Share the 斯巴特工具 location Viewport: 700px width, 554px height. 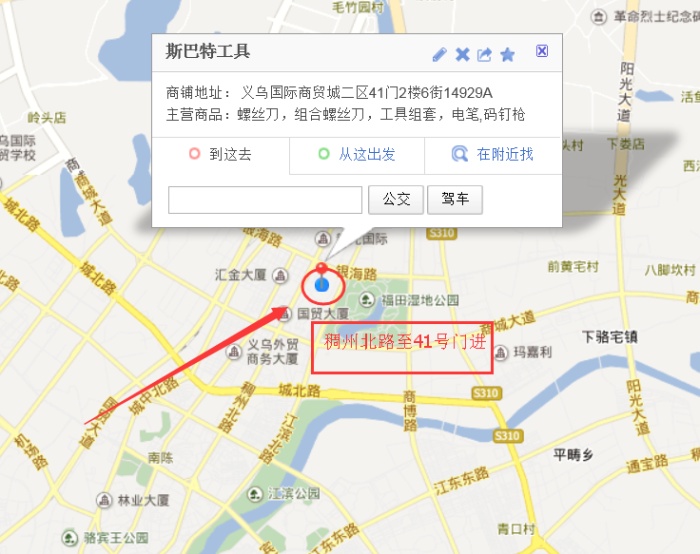point(485,54)
